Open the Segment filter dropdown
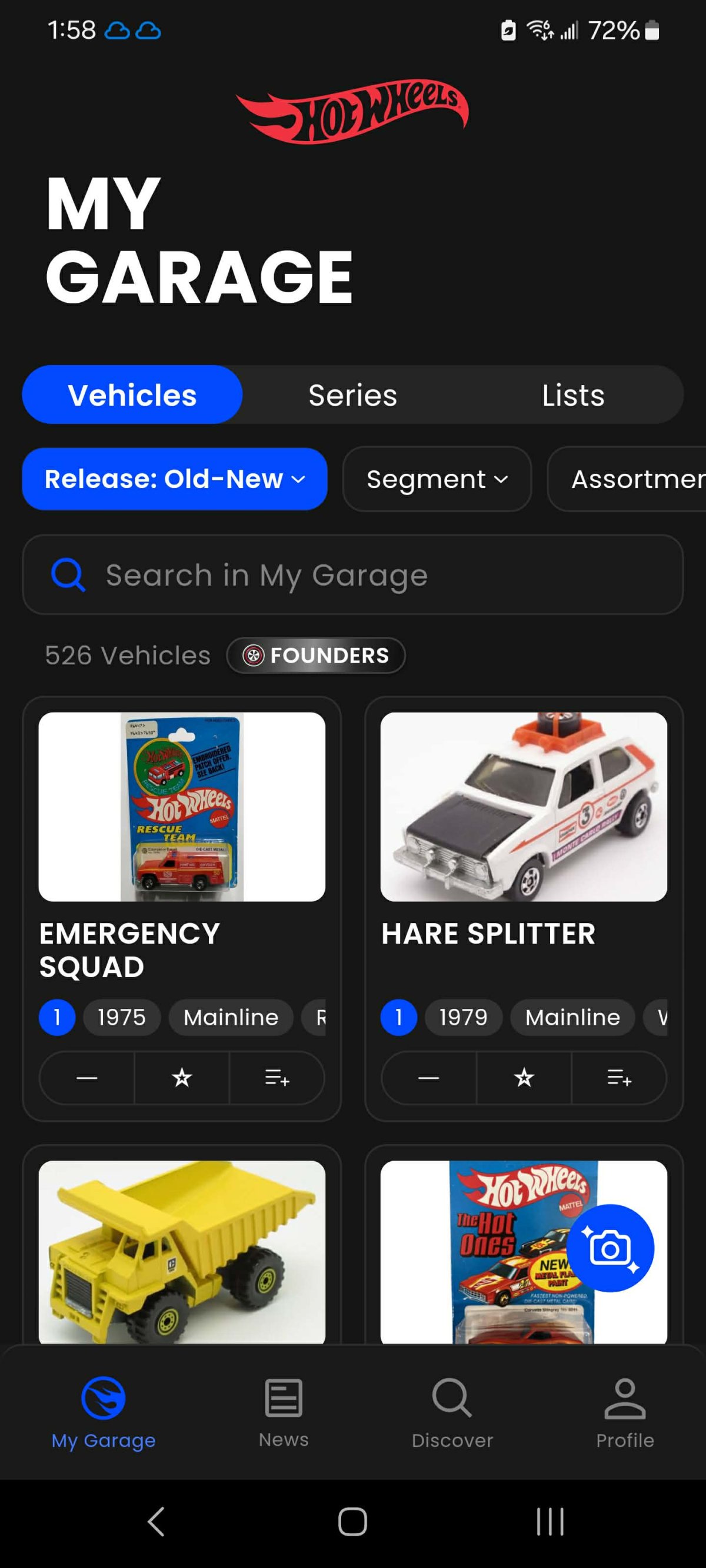The width and height of the screenshot is (706, 1568). [437, 479]
